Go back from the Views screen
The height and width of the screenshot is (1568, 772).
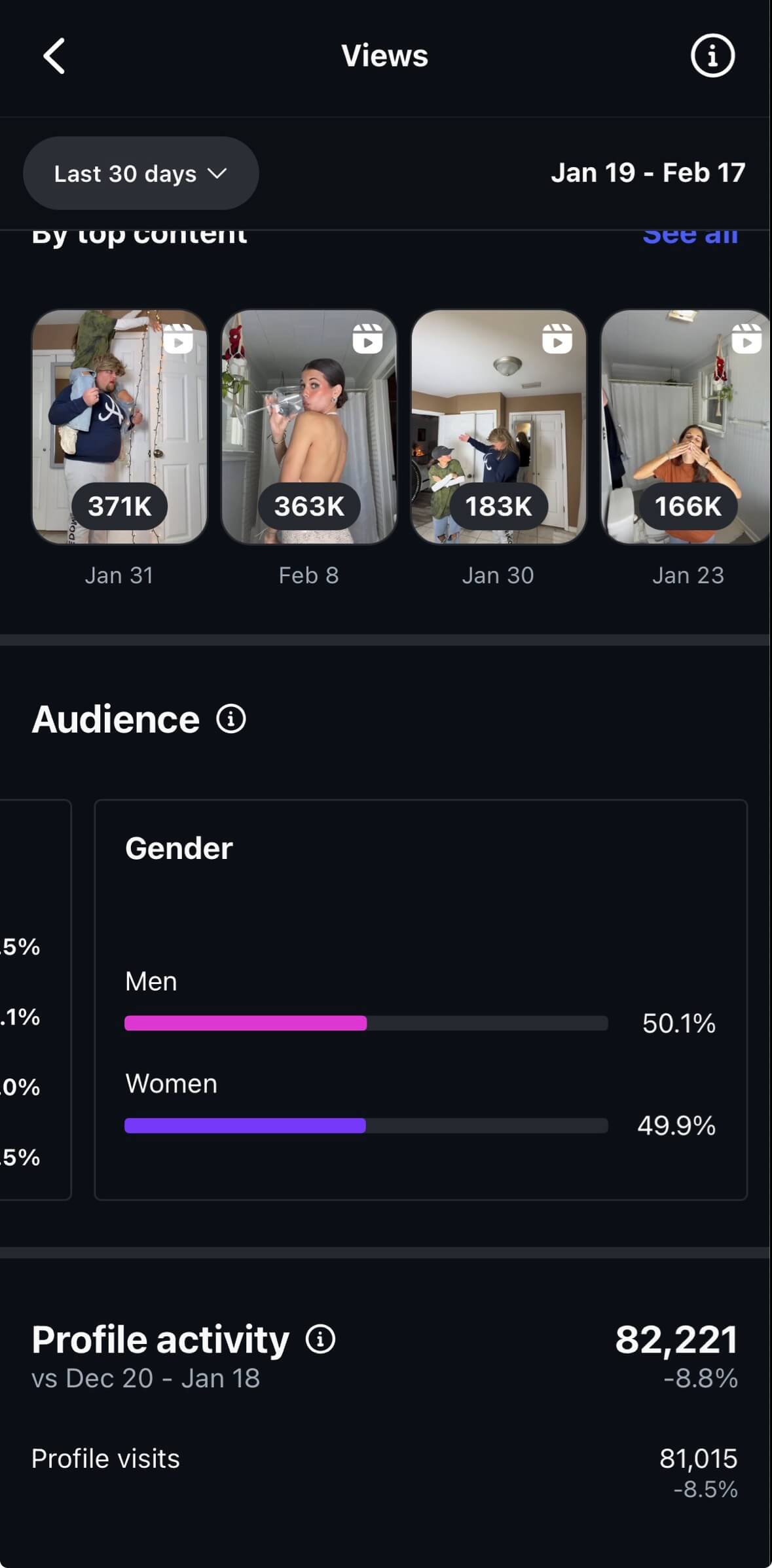point(54,56)
